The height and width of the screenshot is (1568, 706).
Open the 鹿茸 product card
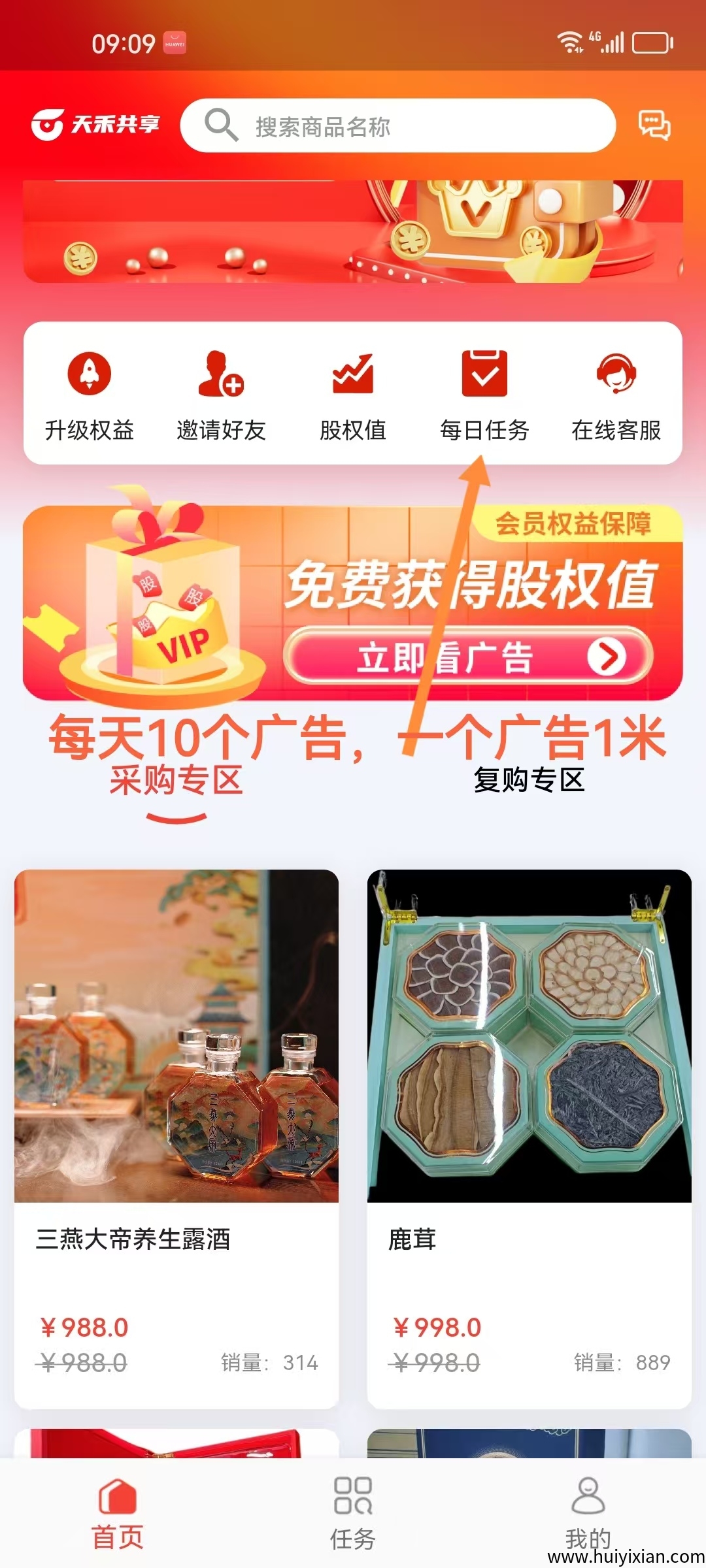point(529,1137)
